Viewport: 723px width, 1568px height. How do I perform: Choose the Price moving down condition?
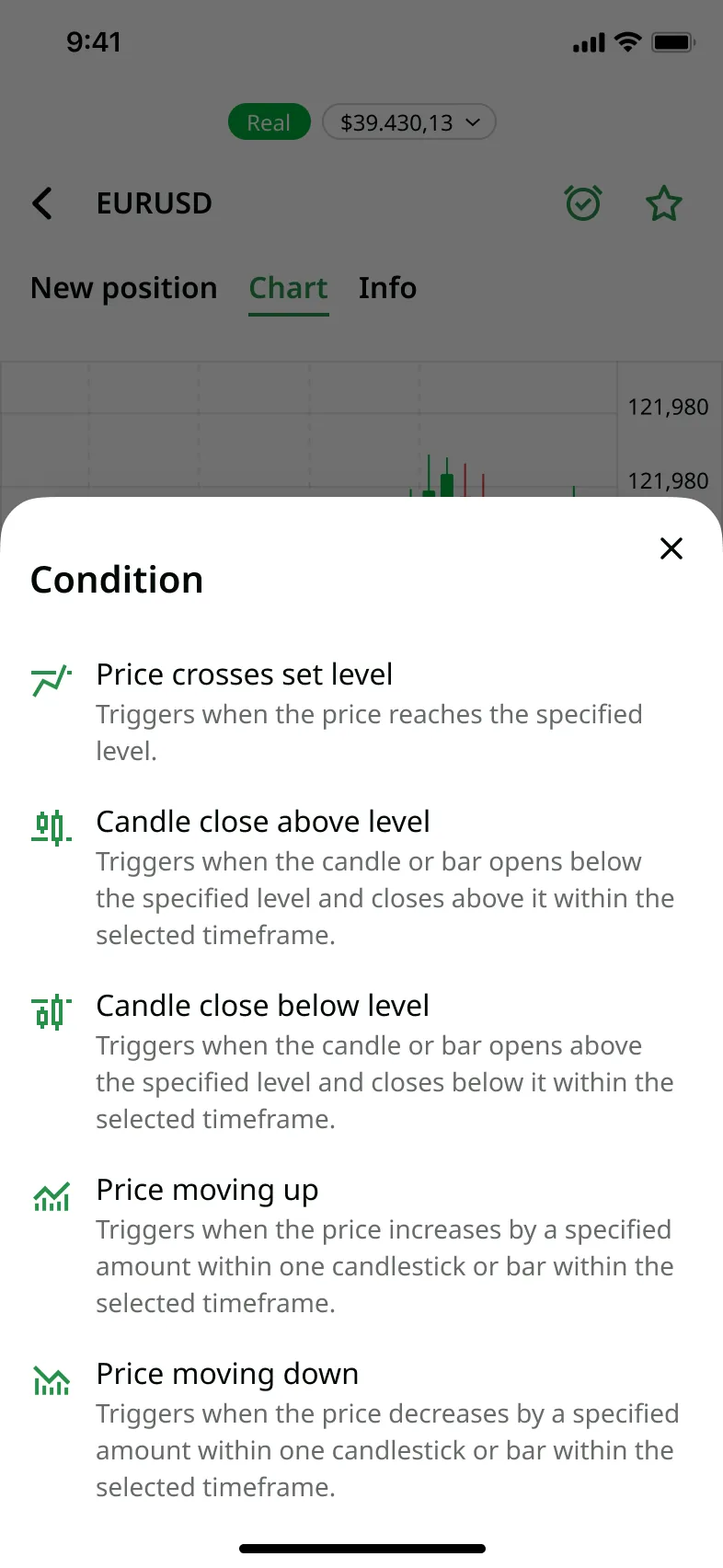coord(227,1373)
